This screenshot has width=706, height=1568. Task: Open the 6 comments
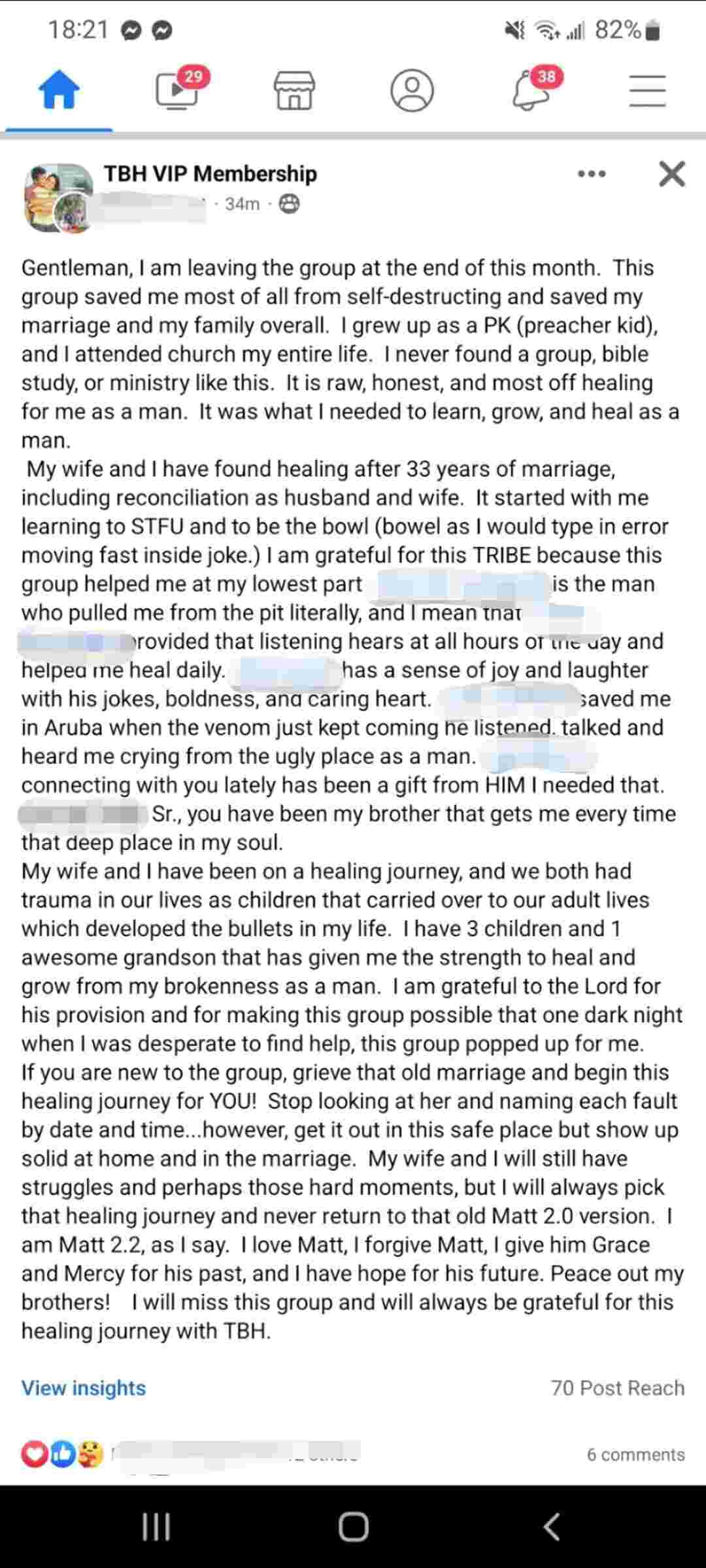click(x=635, y=1455)
